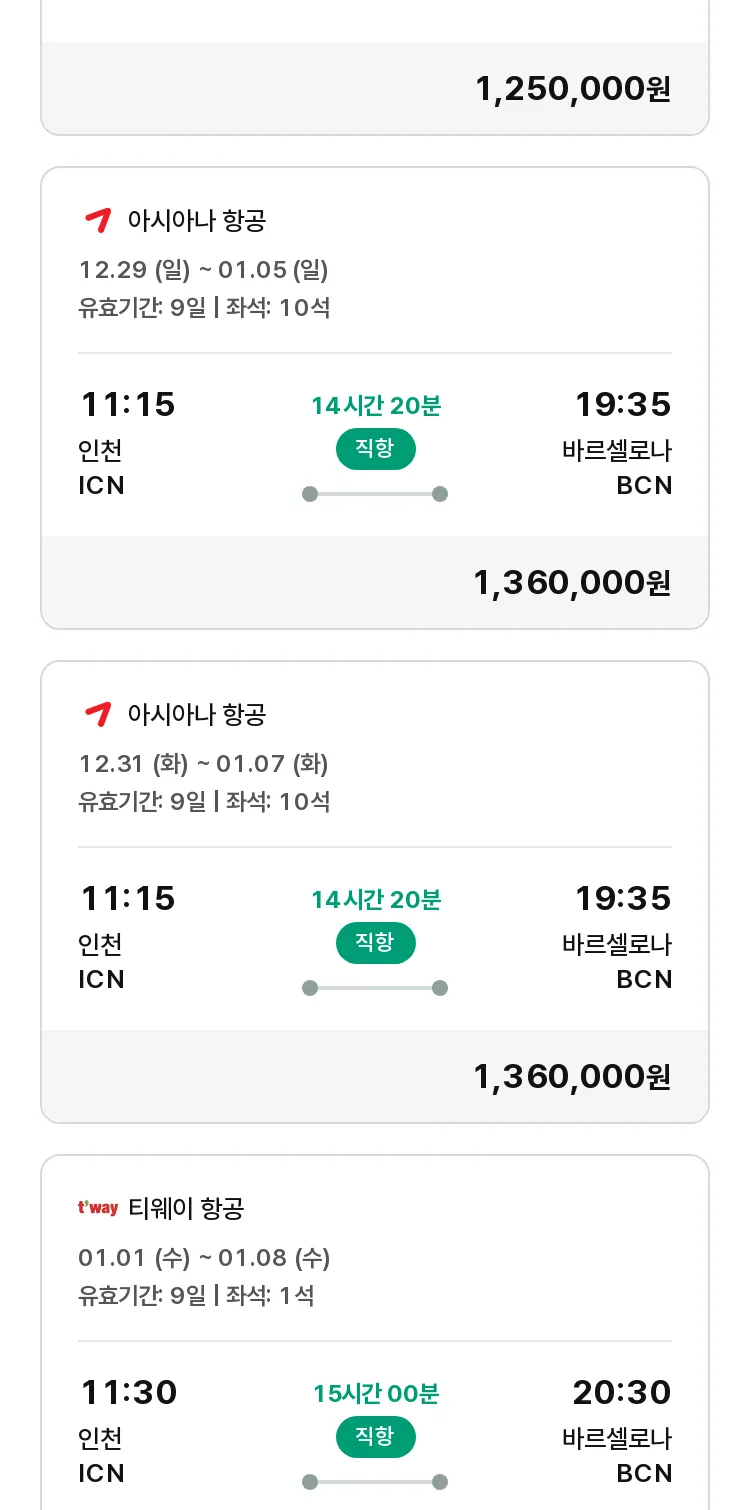Viewport: 750px width, 1510px height.
Task: Choose the T'way flight departing 01.01 (수)
Action: (x=375, y=1332)
